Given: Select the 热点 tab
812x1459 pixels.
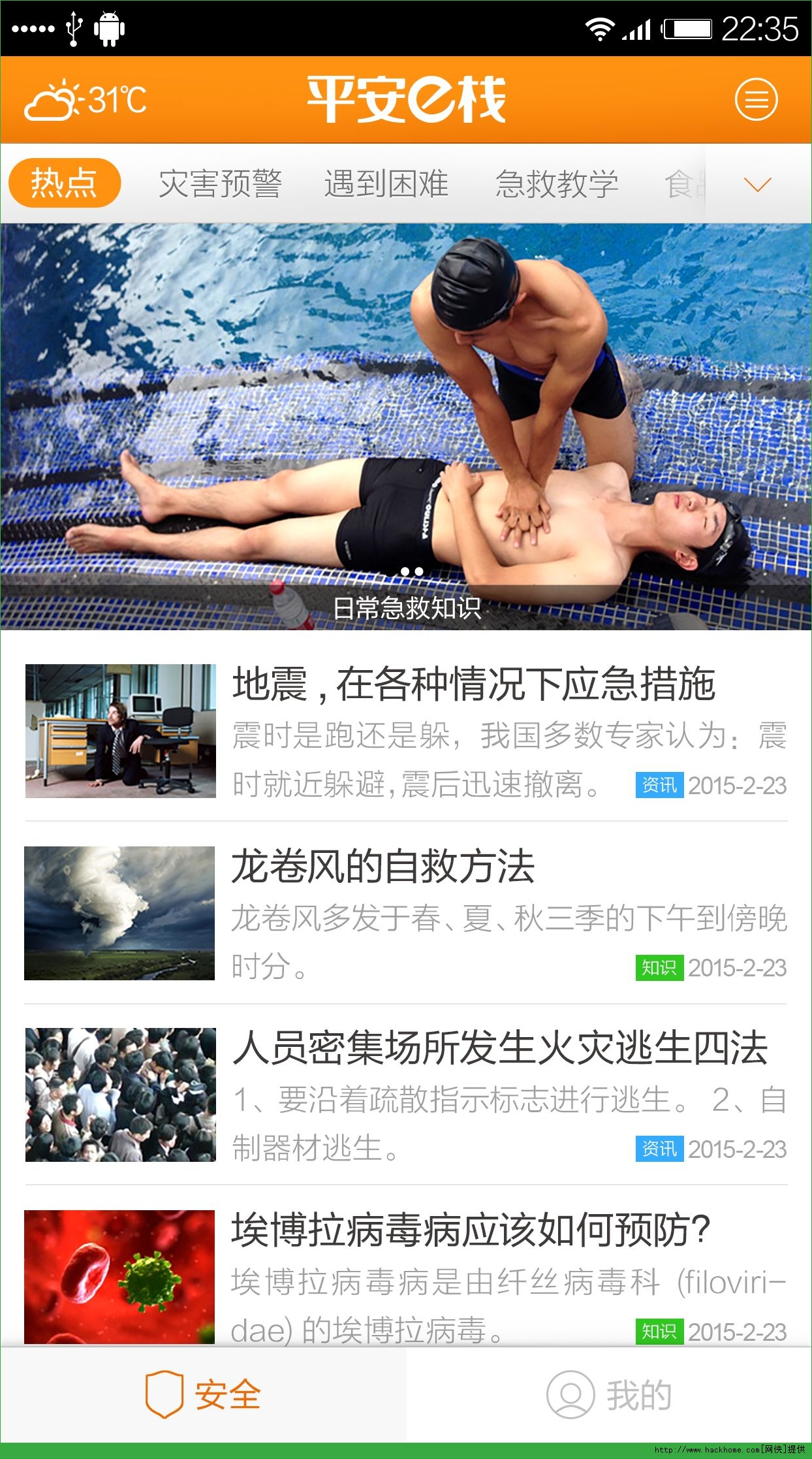Looking at the screenshot, I should click(65, 183).
